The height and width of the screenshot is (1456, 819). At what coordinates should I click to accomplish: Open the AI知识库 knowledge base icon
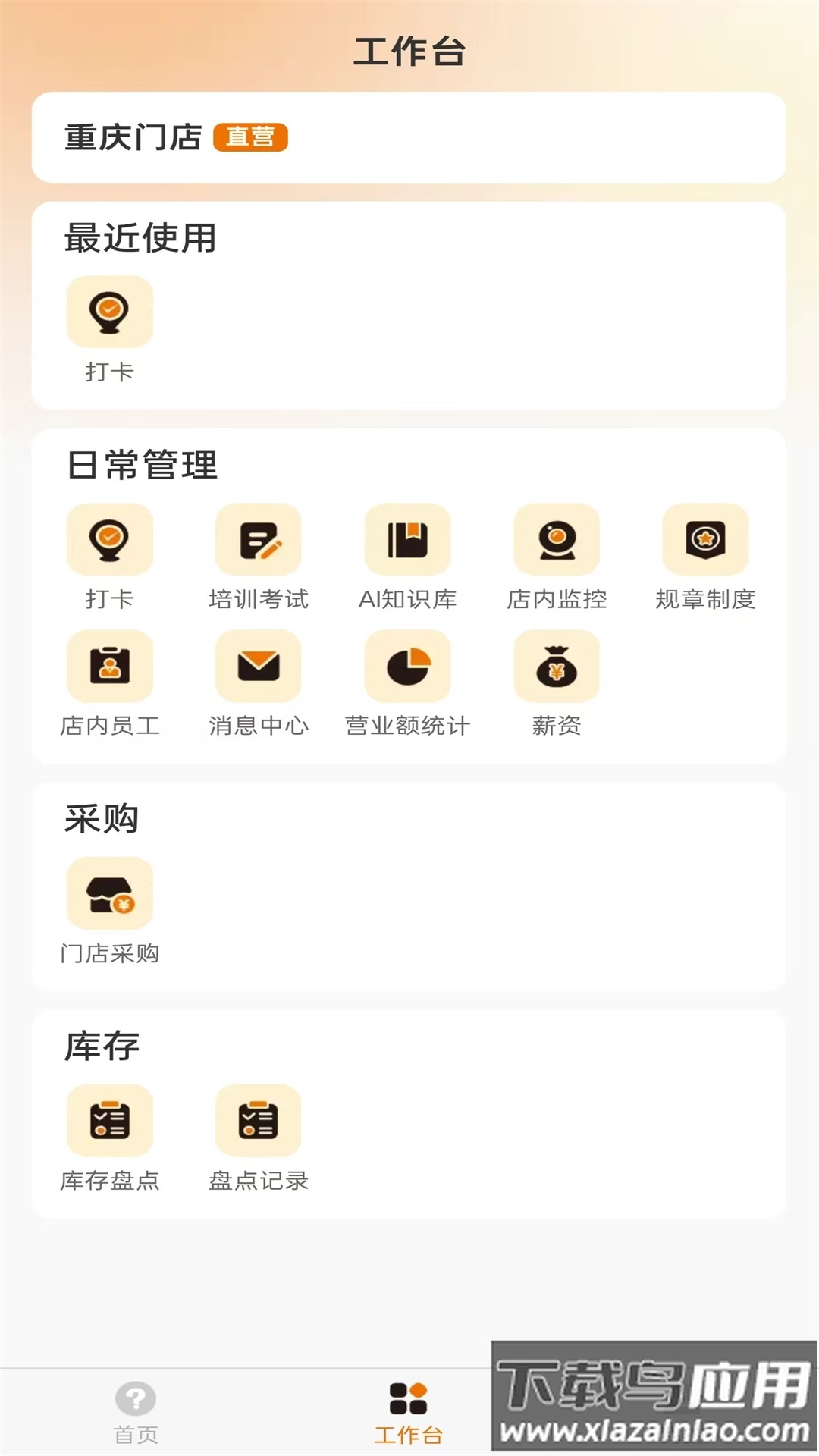coord(408,539)
